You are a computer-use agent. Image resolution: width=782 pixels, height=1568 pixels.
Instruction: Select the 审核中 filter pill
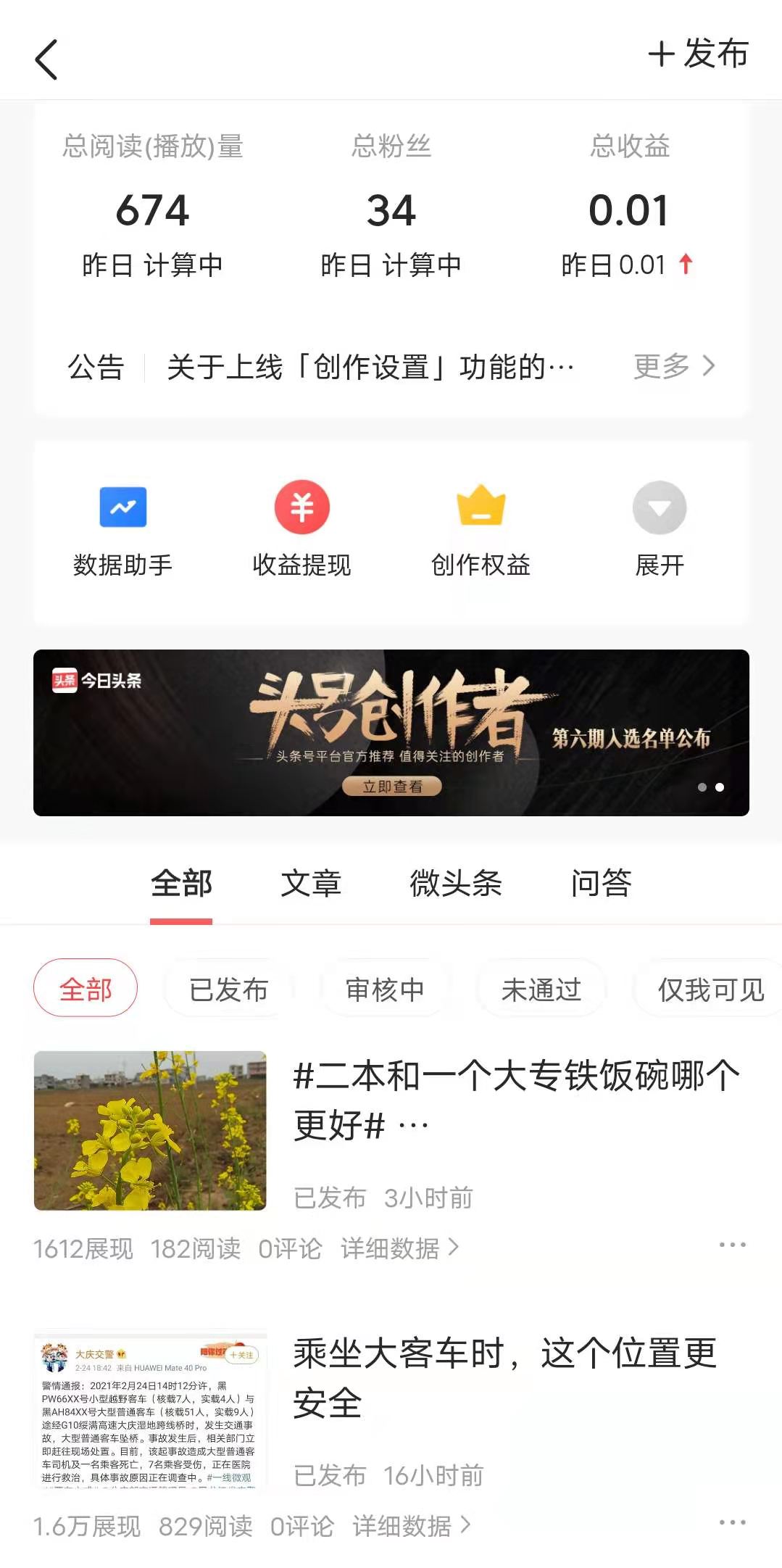point(384,989)
